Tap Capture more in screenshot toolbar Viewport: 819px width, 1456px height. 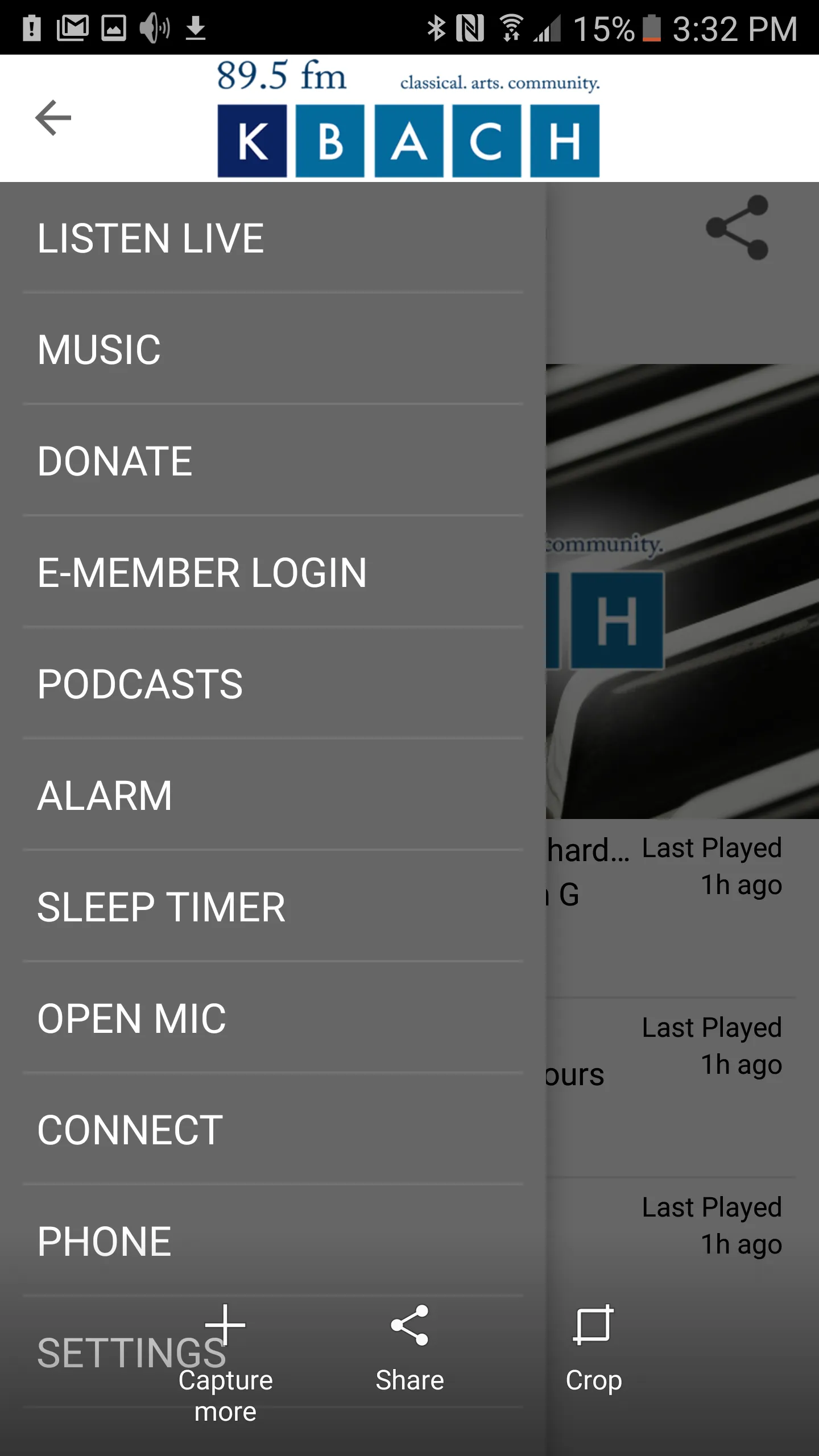tap(226, 1362)
